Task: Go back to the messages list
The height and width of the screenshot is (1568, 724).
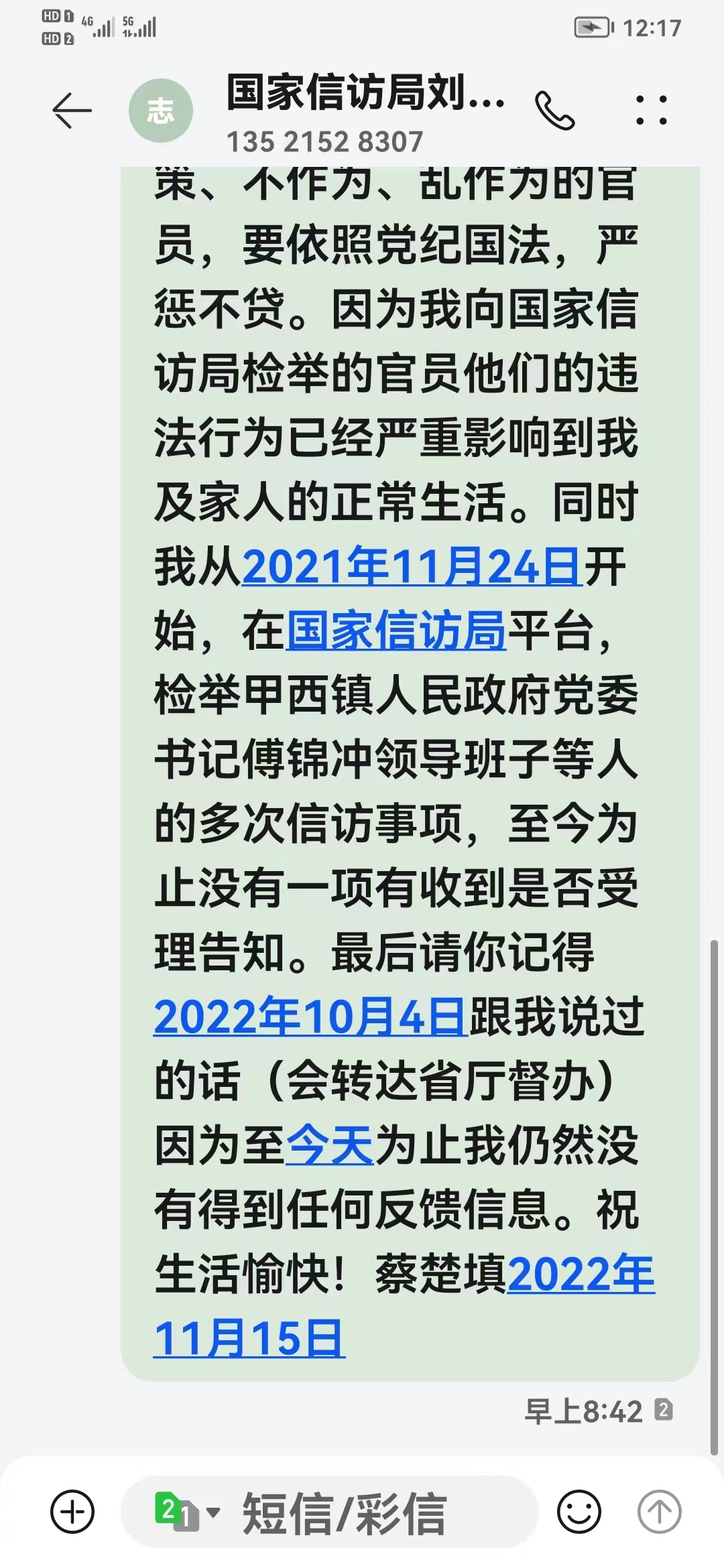Action: pos(72,111)
